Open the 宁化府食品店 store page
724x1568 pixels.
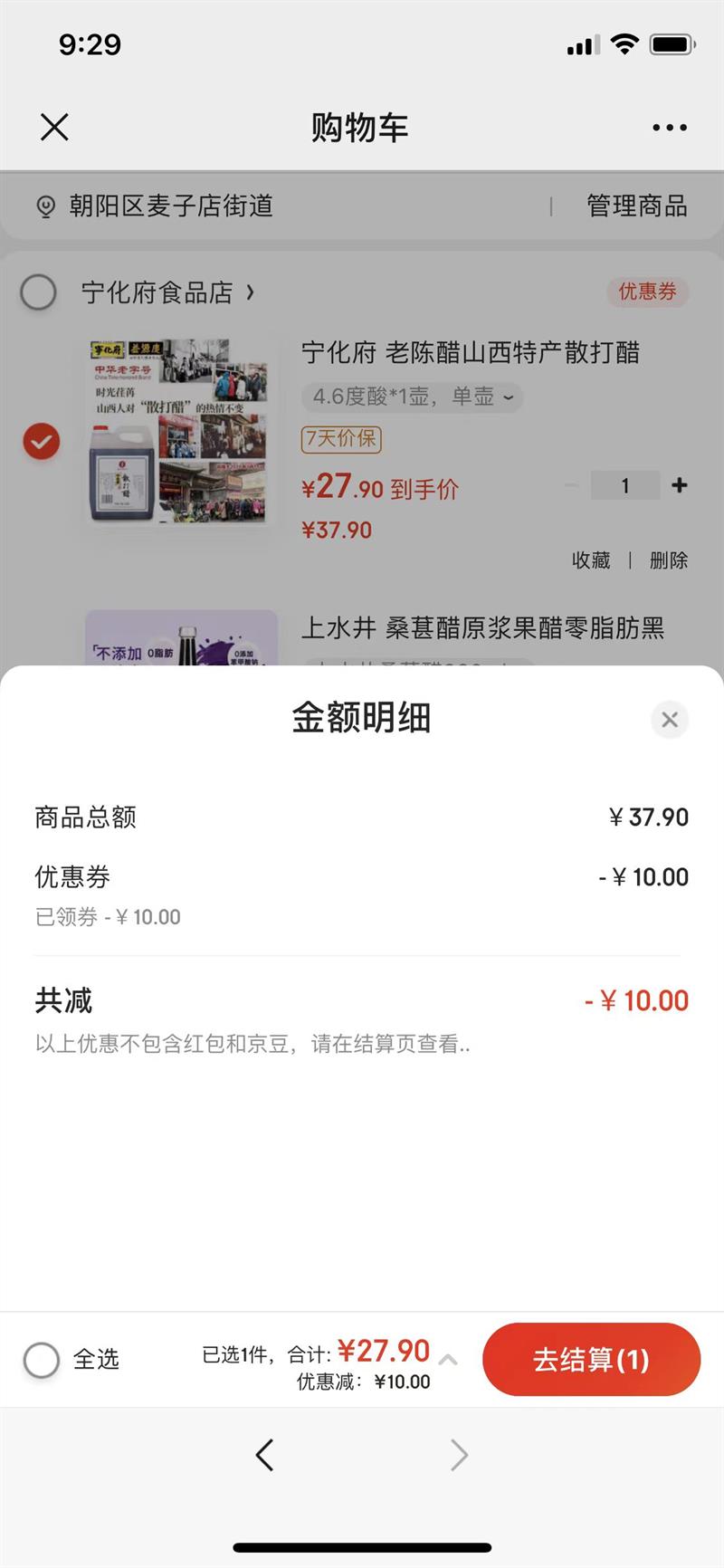pos(167,292)
